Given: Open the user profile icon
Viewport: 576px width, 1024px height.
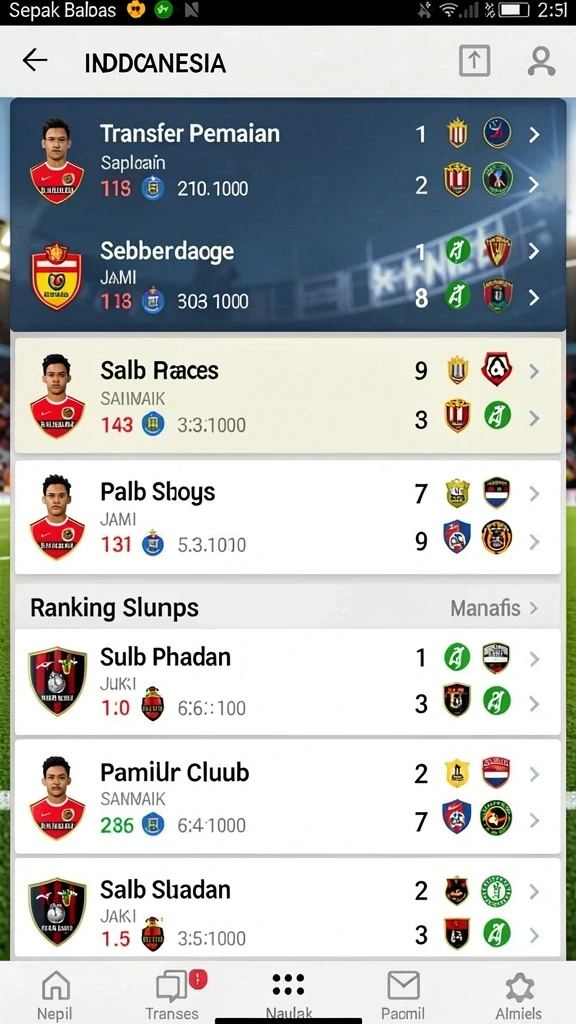Looking at the screenshot, I should 541,61.
